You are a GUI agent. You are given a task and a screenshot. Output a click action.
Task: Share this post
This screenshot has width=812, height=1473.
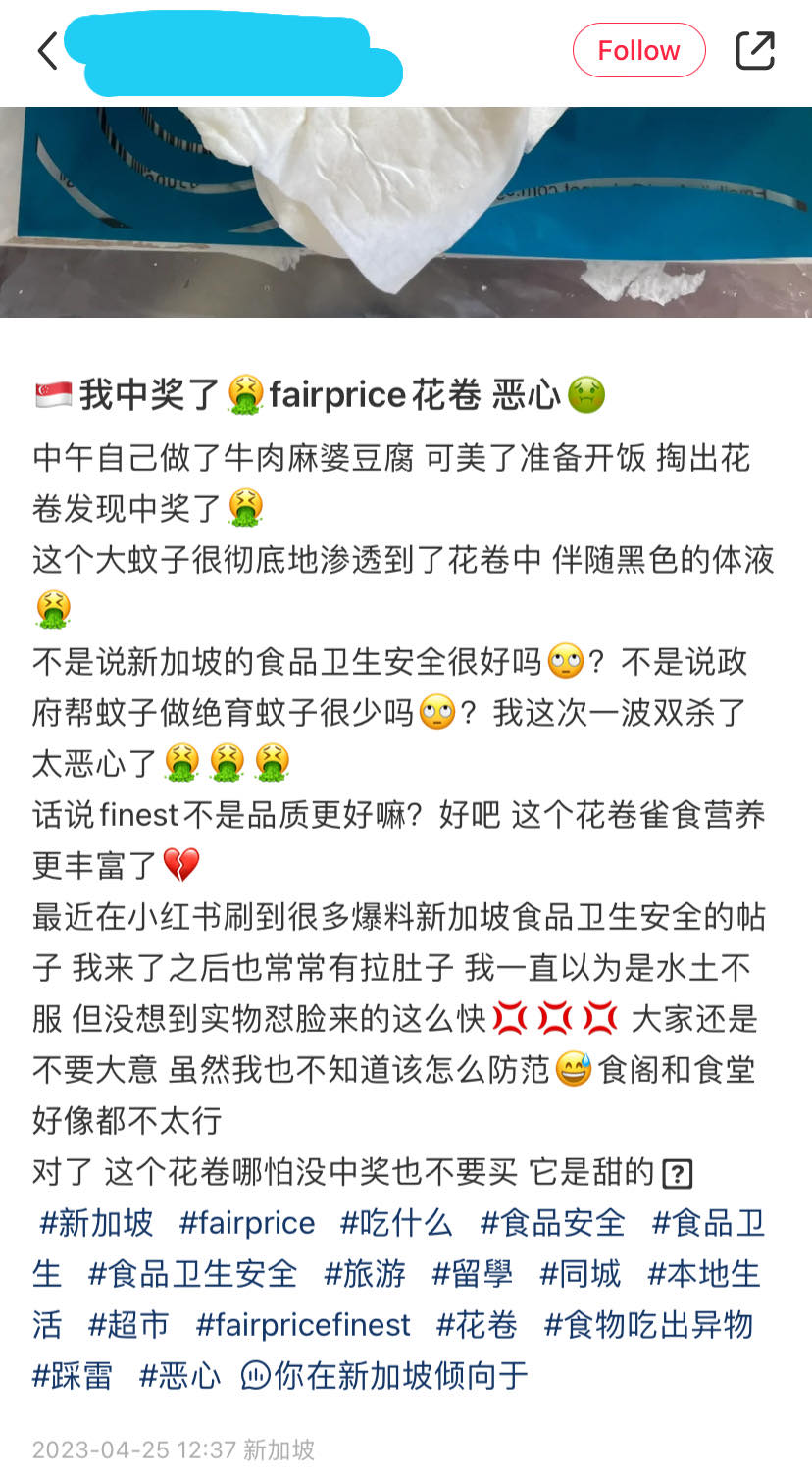click(x=755, y=50)
